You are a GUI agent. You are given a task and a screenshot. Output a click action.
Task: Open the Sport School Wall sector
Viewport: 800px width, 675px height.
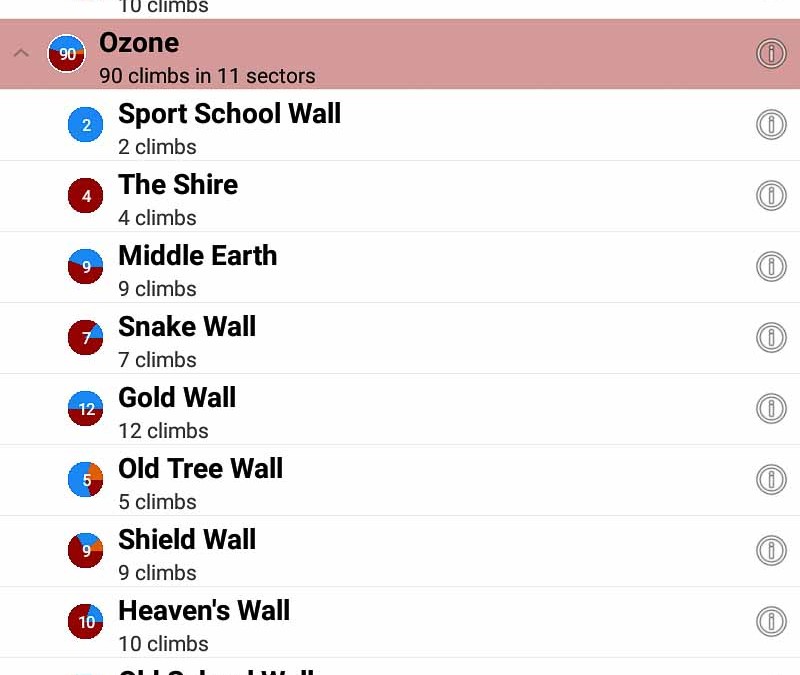pos(230,126)
